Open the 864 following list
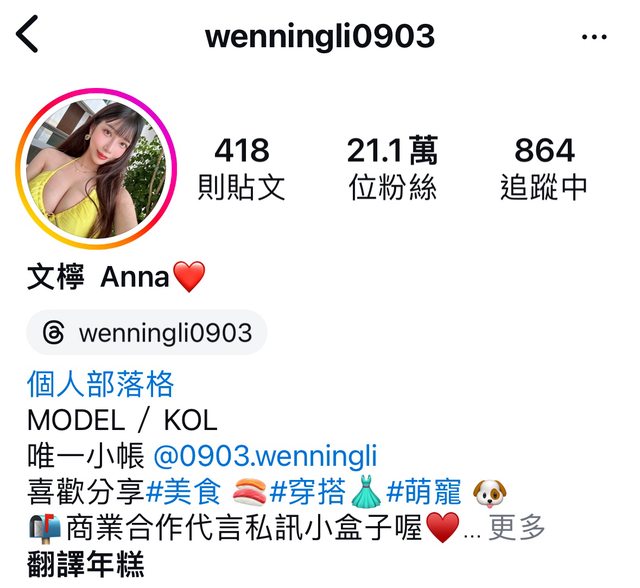Viewport: 640px width, 588px height. [x=544, y=168]
